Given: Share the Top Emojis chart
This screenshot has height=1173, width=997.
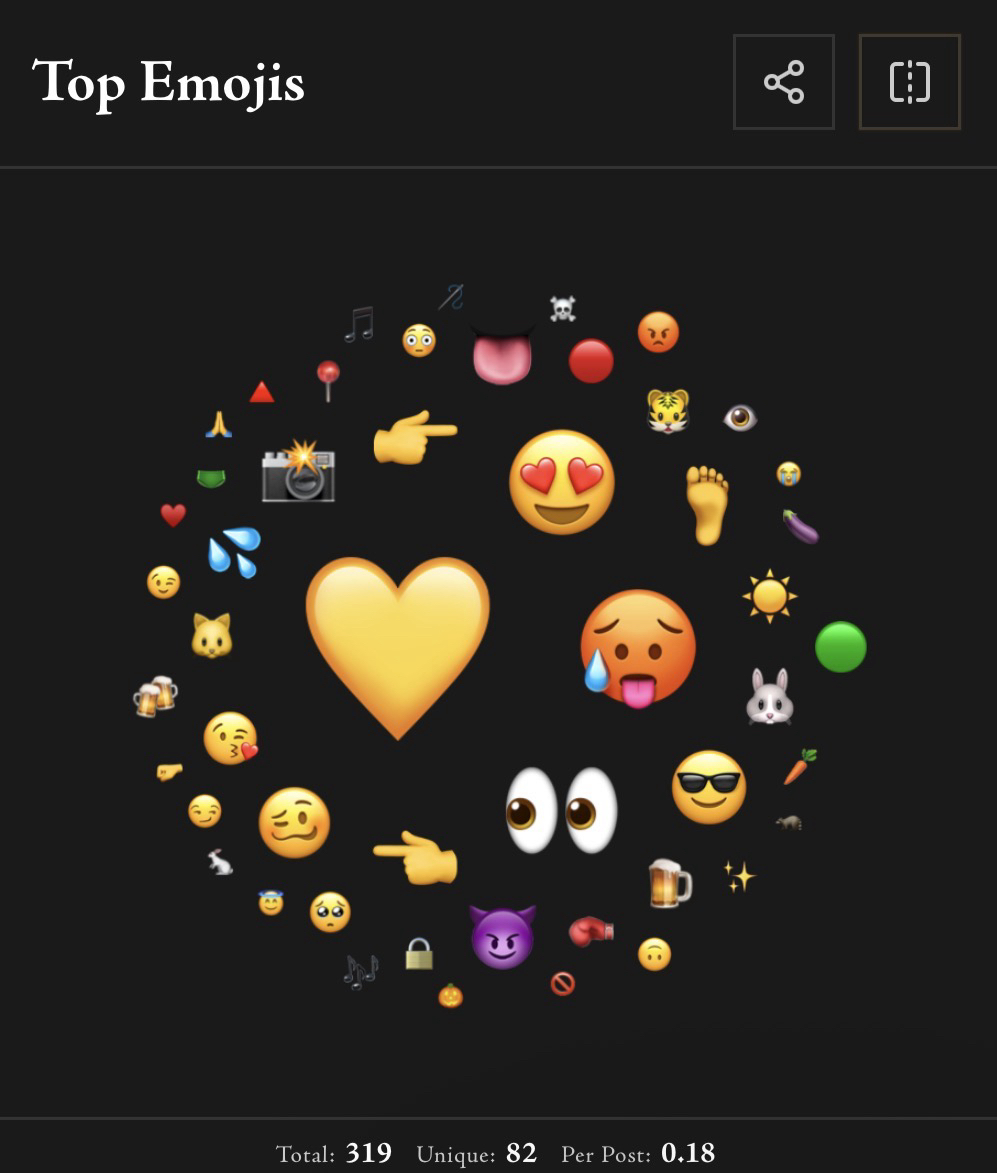Looking at the screenshot, I should (x=783, y=82).
